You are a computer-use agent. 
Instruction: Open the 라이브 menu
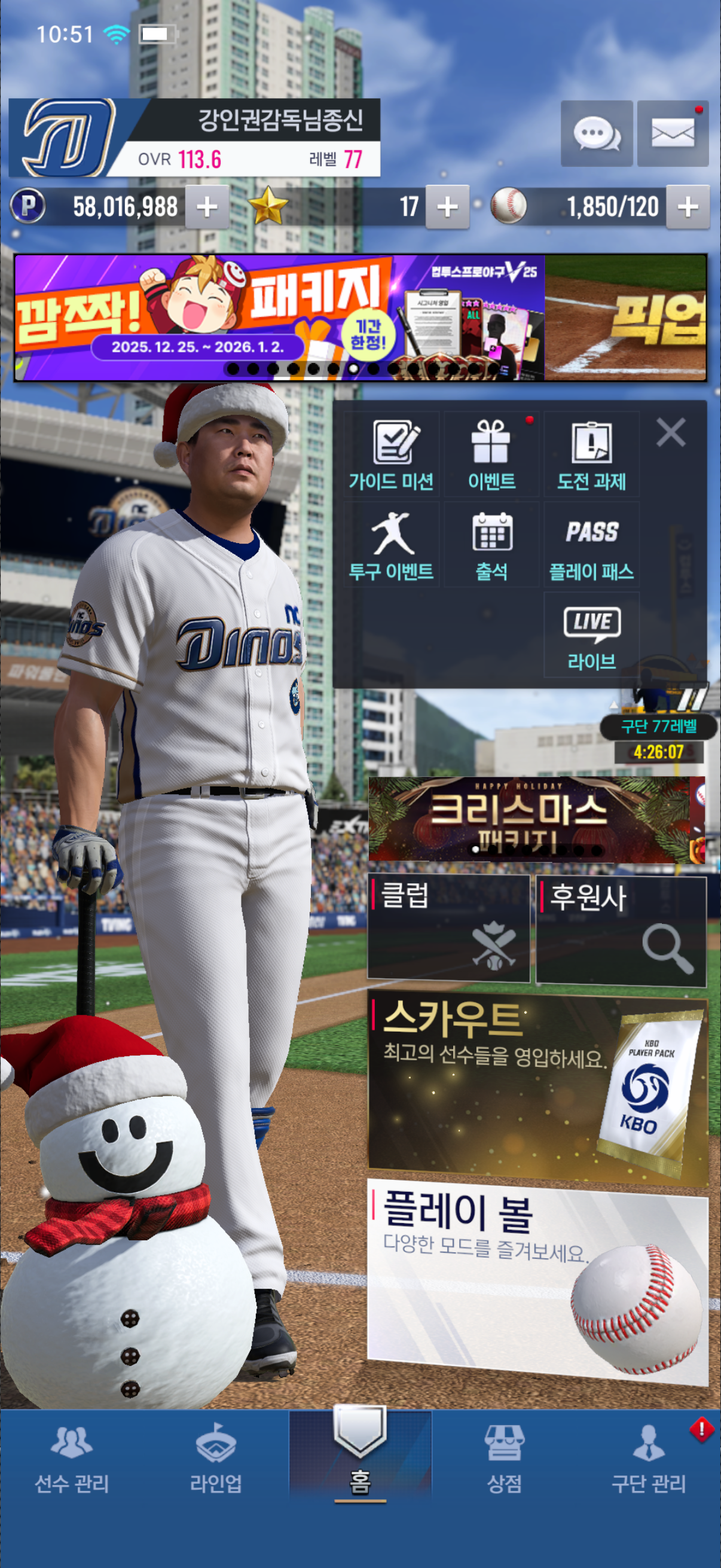pos(591,635)
